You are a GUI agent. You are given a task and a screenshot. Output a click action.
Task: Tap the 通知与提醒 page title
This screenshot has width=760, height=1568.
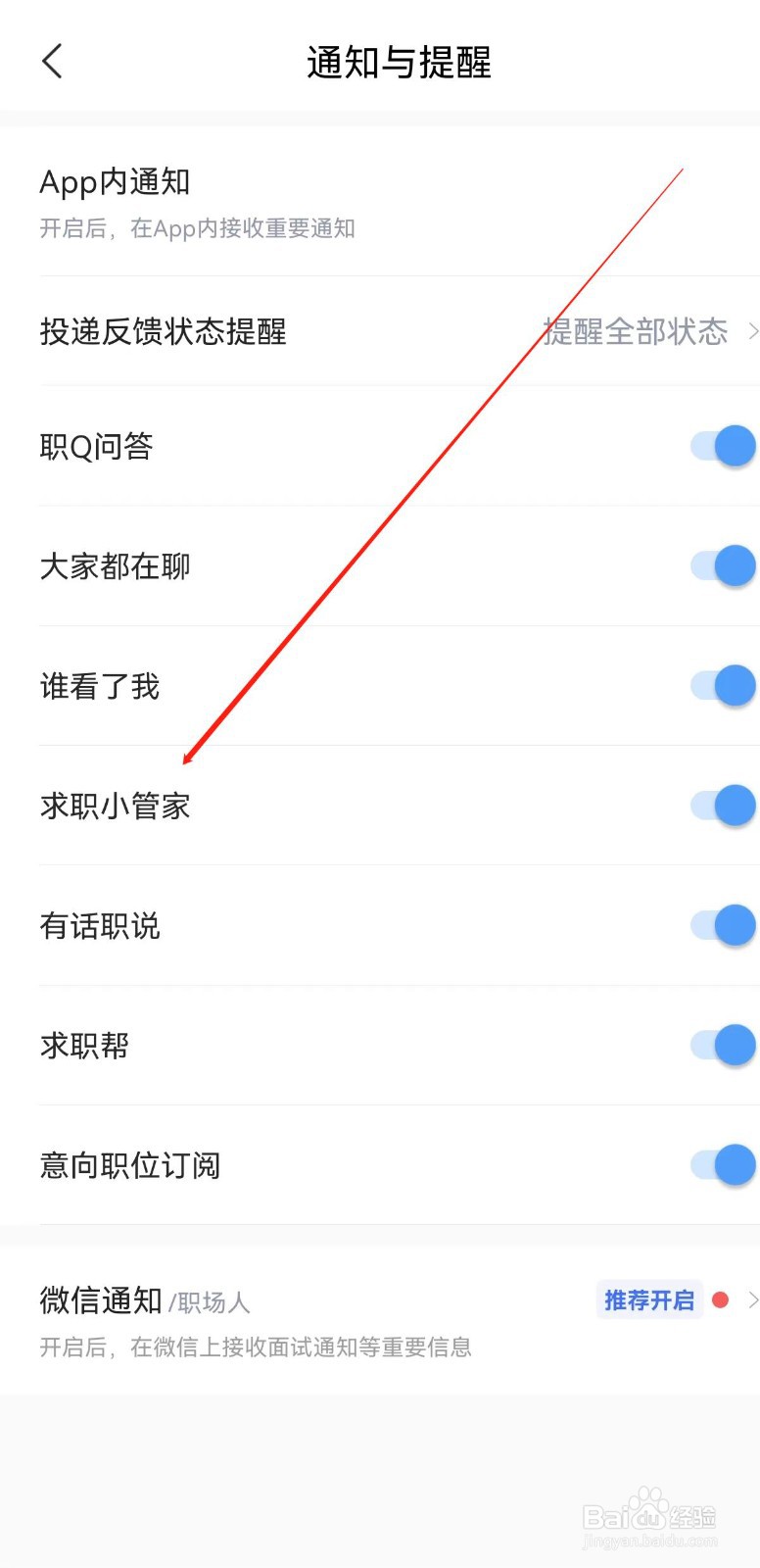[399, 62]
